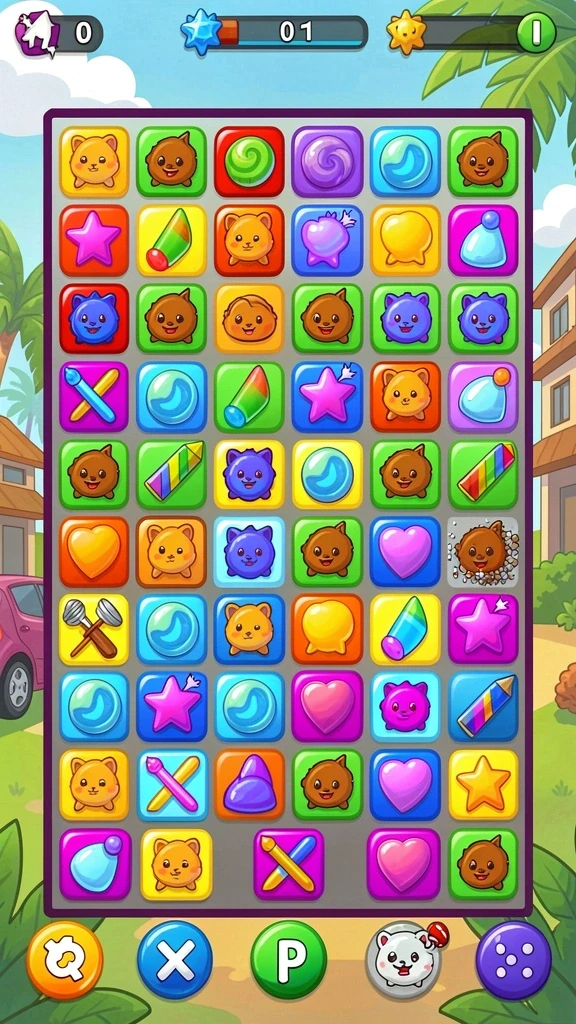576x1024 pixels.
Task: Tap the crossed hammers tile
Action: coord(94,630)
